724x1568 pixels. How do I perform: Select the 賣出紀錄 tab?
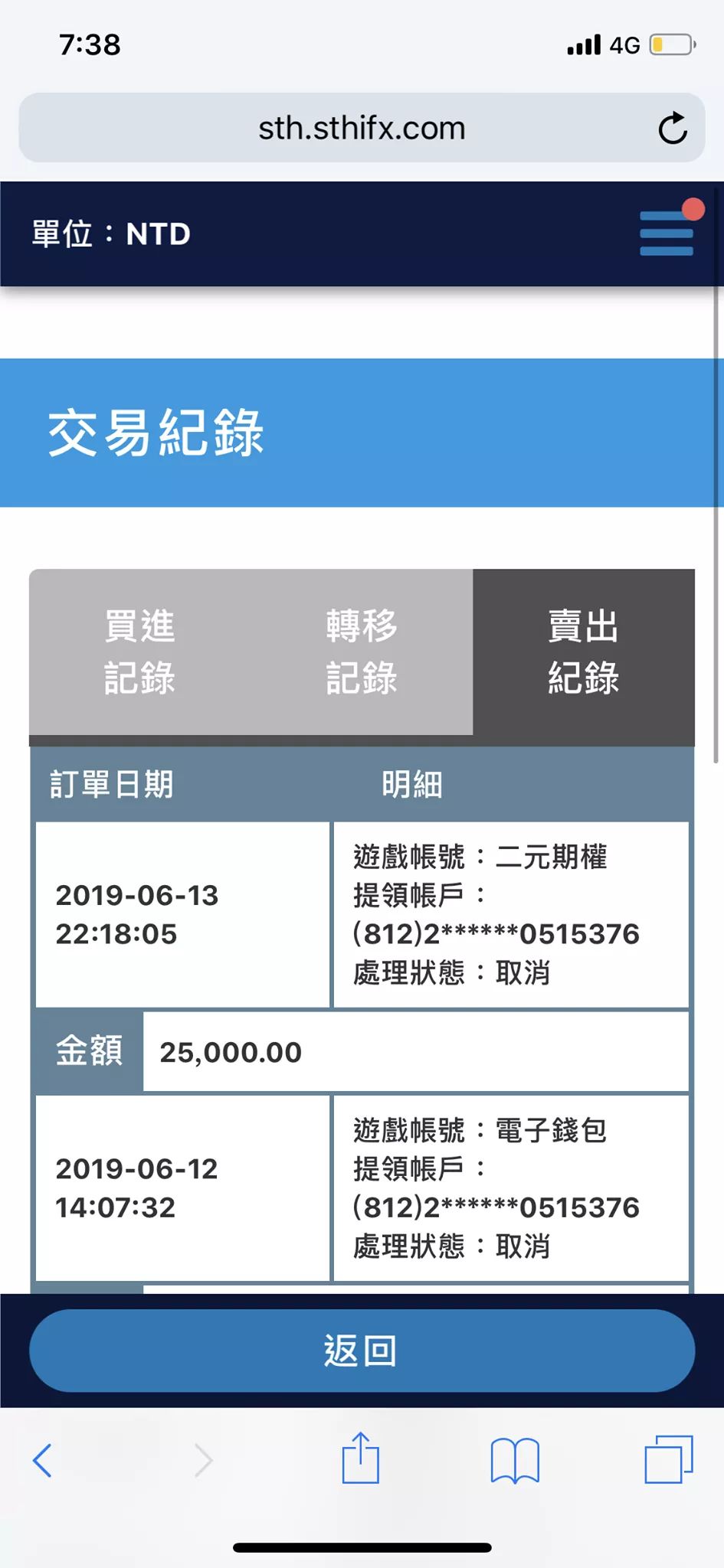pyautogui.click(x=583, y=652)
